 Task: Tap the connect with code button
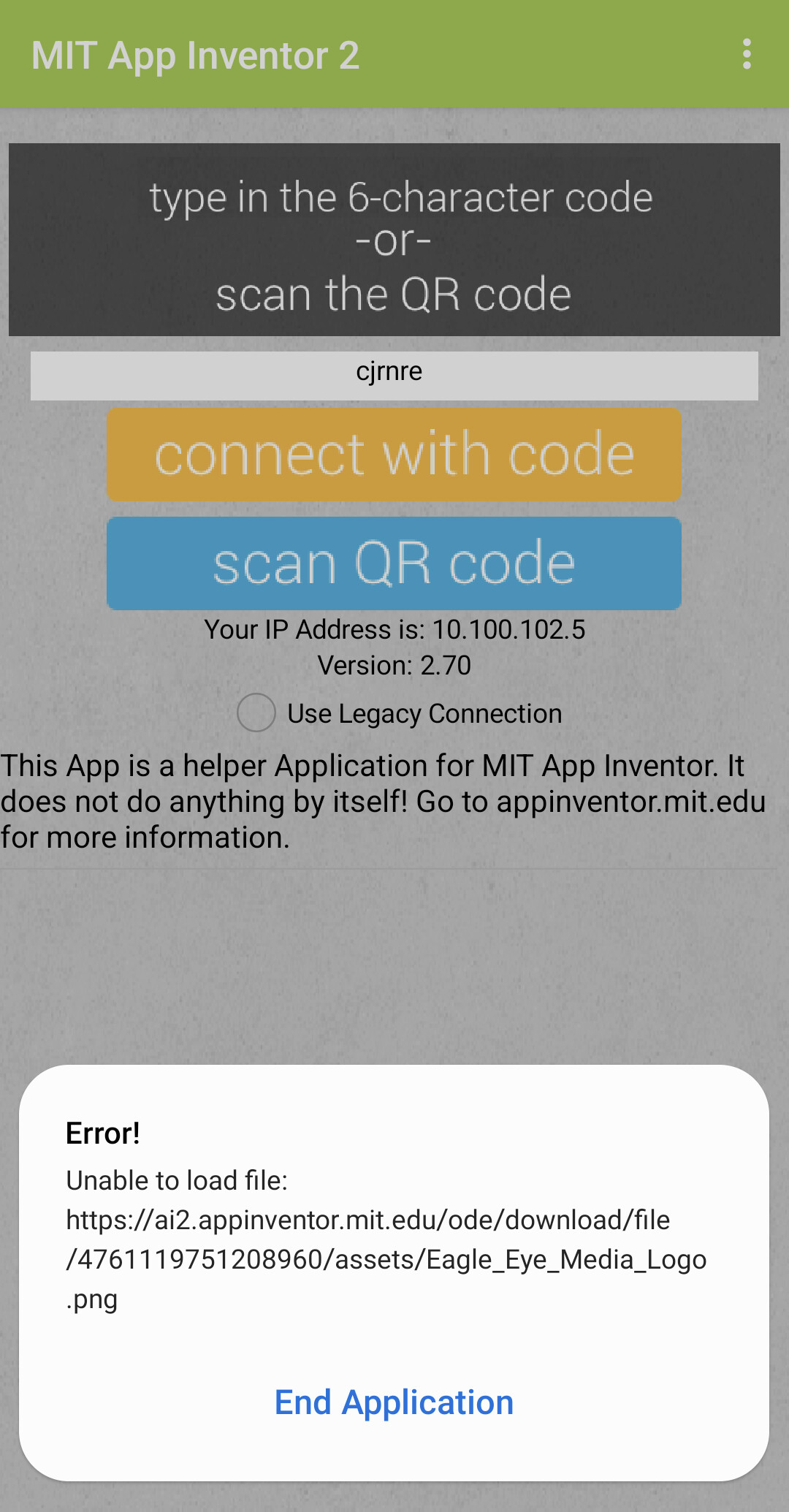pos(394,455)
